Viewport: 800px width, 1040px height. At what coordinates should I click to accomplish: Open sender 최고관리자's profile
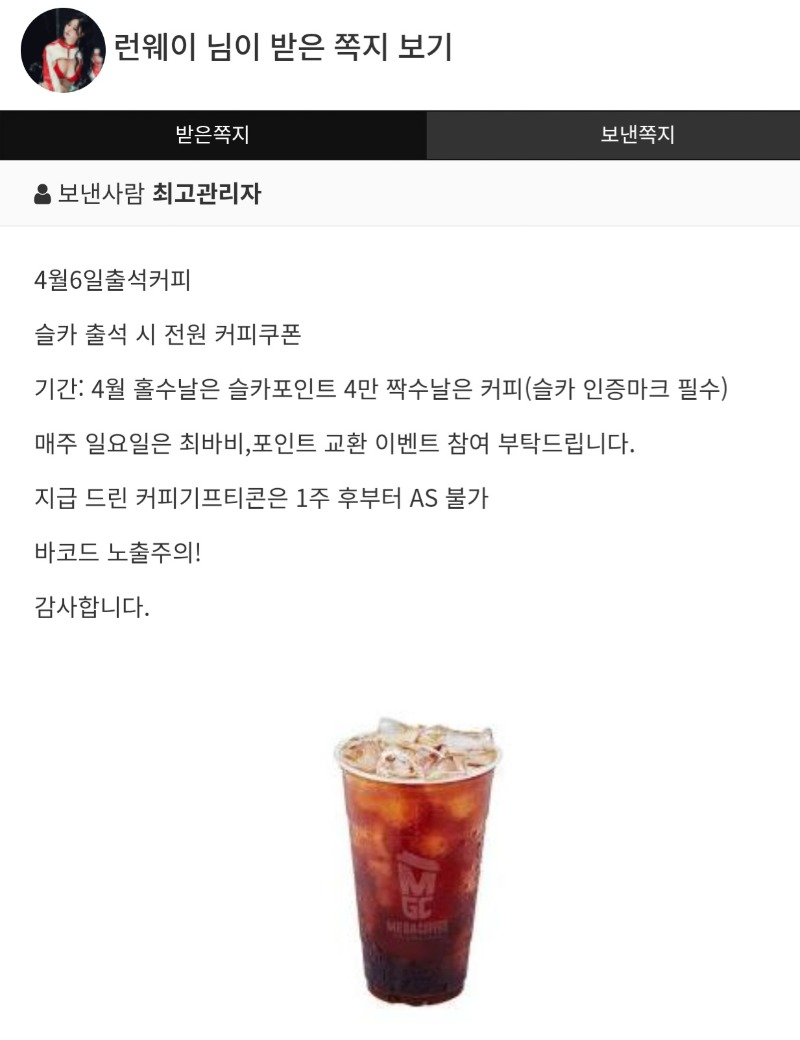(206, 194)
